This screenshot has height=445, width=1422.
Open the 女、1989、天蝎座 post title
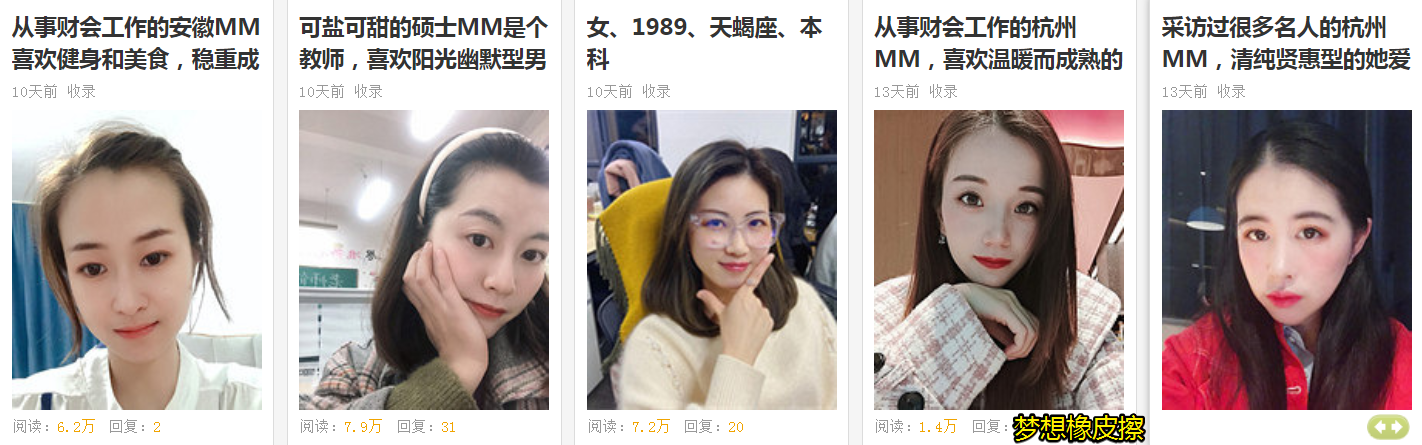704,43
